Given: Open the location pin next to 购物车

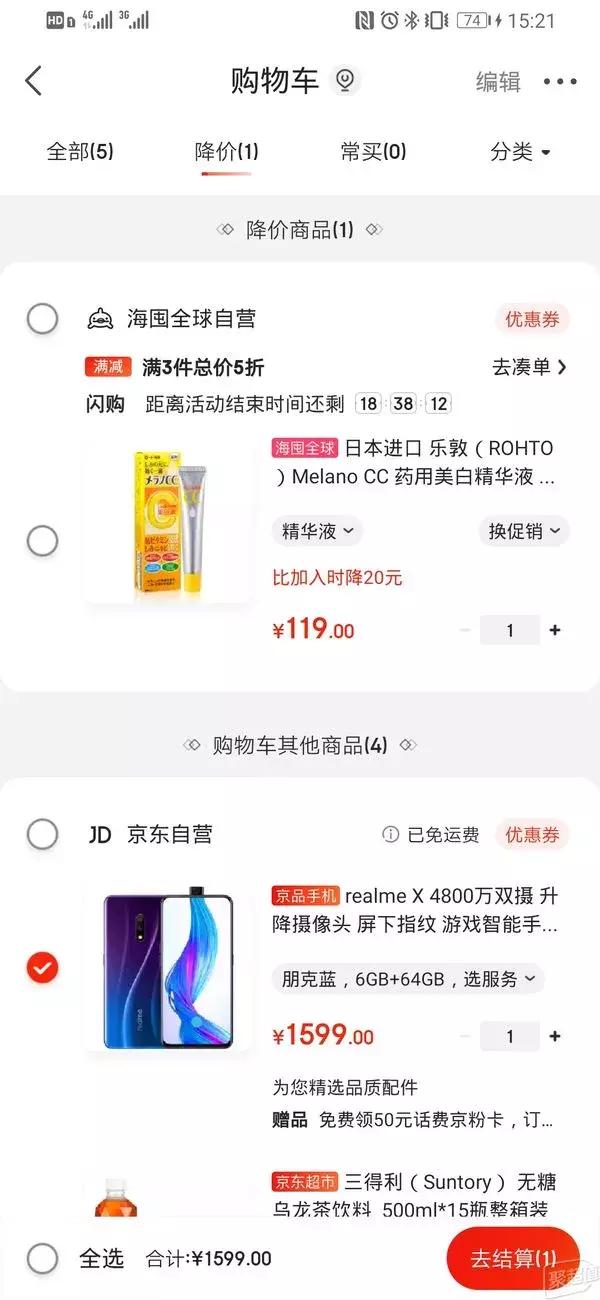Looking at the screenshot, I should (x=345, y=81).
